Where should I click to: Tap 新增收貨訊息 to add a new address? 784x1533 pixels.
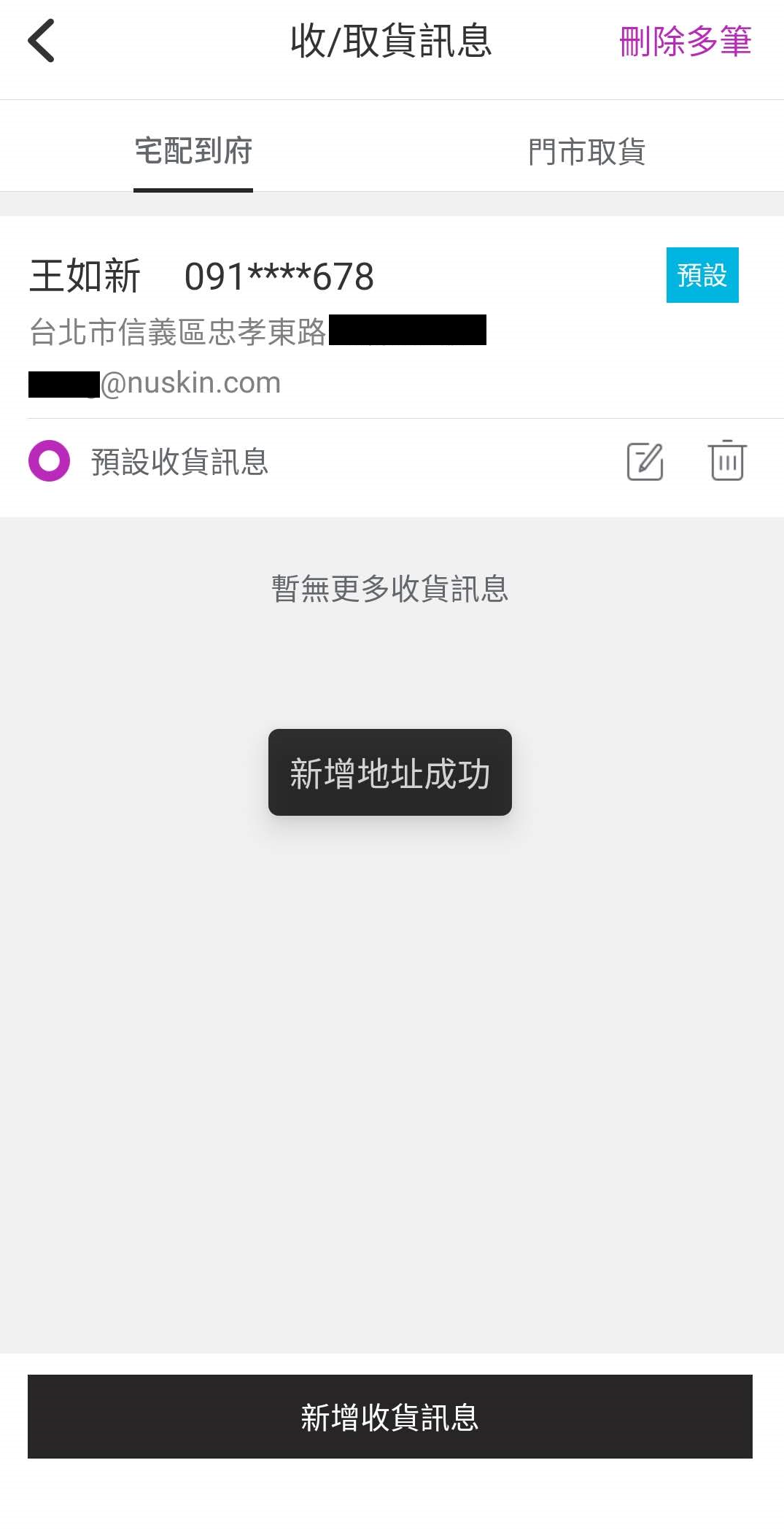(390, 1416)
